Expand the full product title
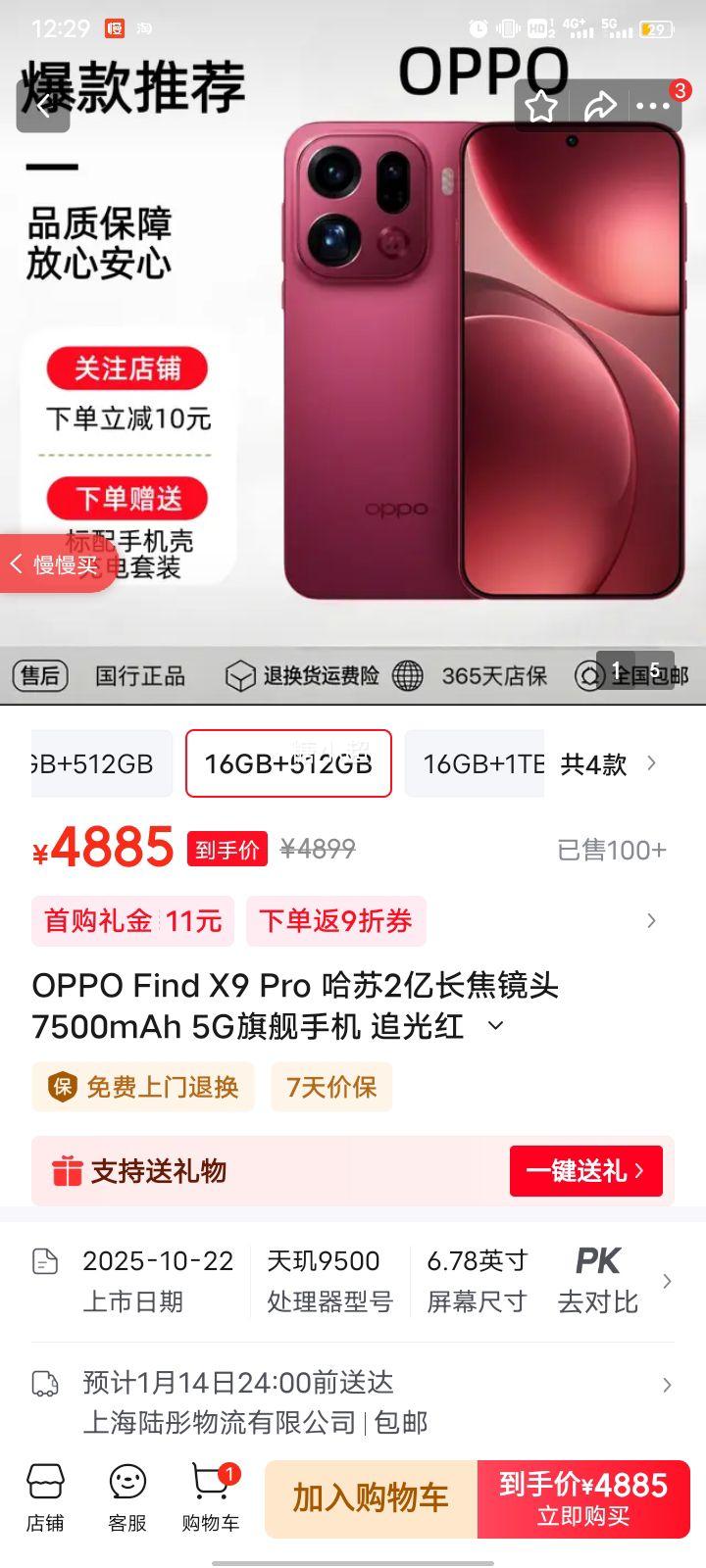The width and height of the screenshot is (706, 1568). [494, 1025]
